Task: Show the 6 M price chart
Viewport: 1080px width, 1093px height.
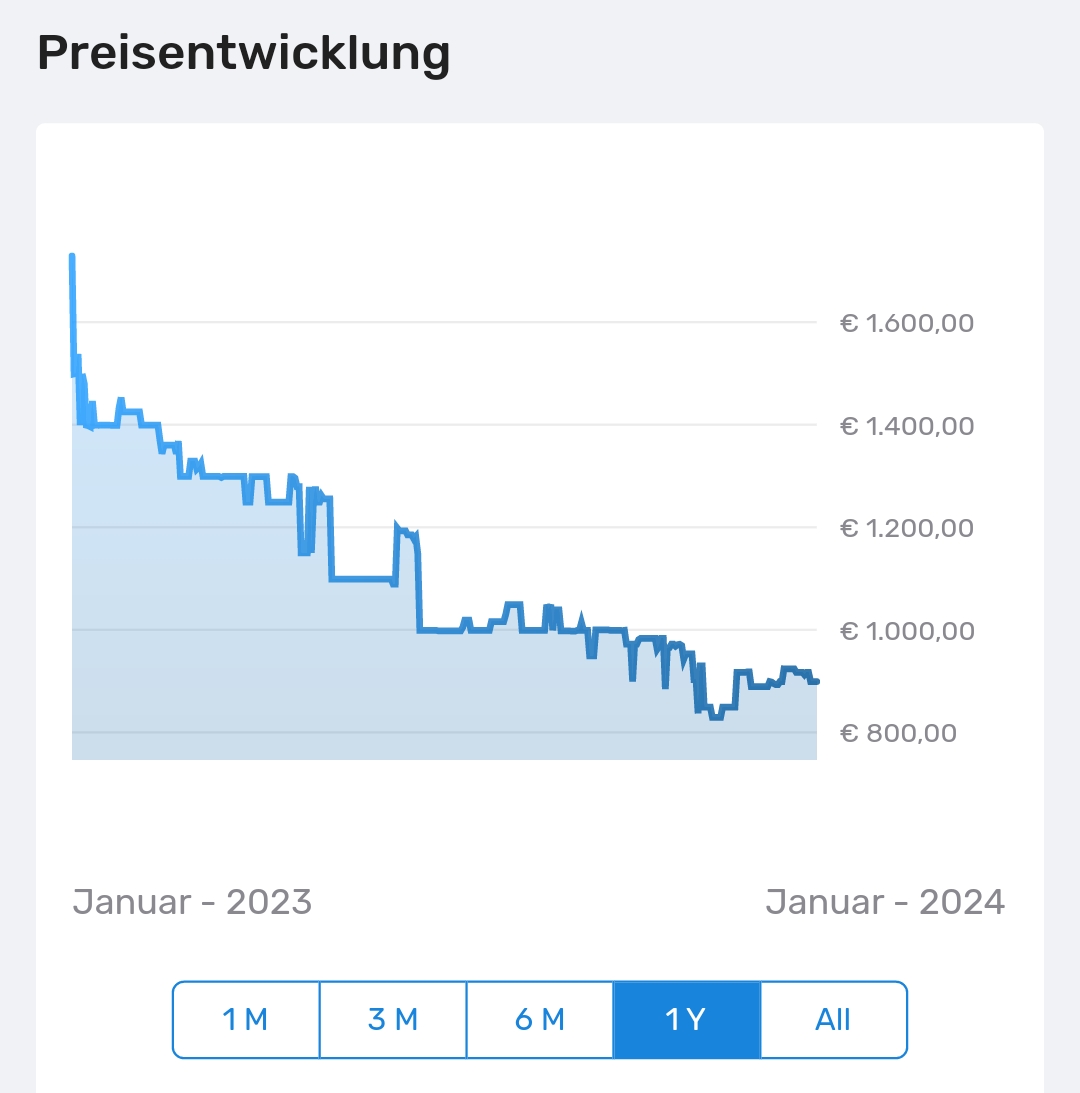Action: click(540, 1019)
